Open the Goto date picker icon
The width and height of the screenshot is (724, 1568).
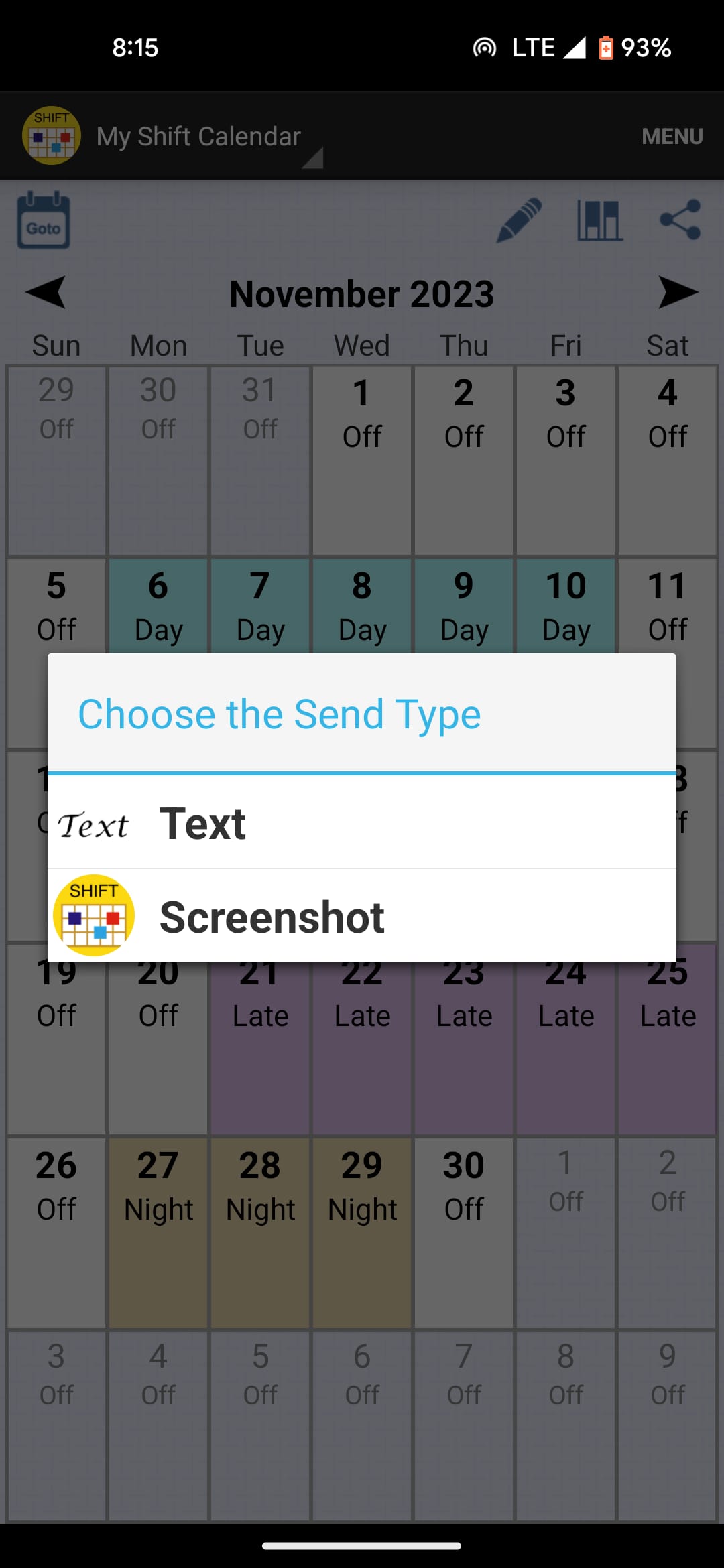(44, 222)
